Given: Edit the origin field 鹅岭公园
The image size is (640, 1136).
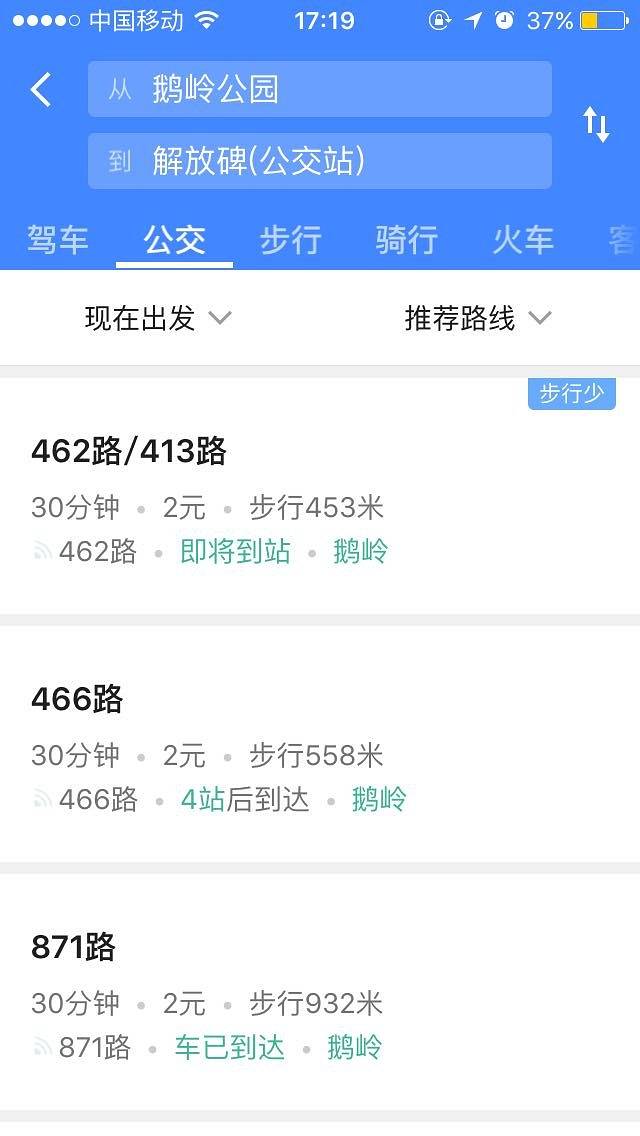Looking at the screenshot, I should [320, 90].
